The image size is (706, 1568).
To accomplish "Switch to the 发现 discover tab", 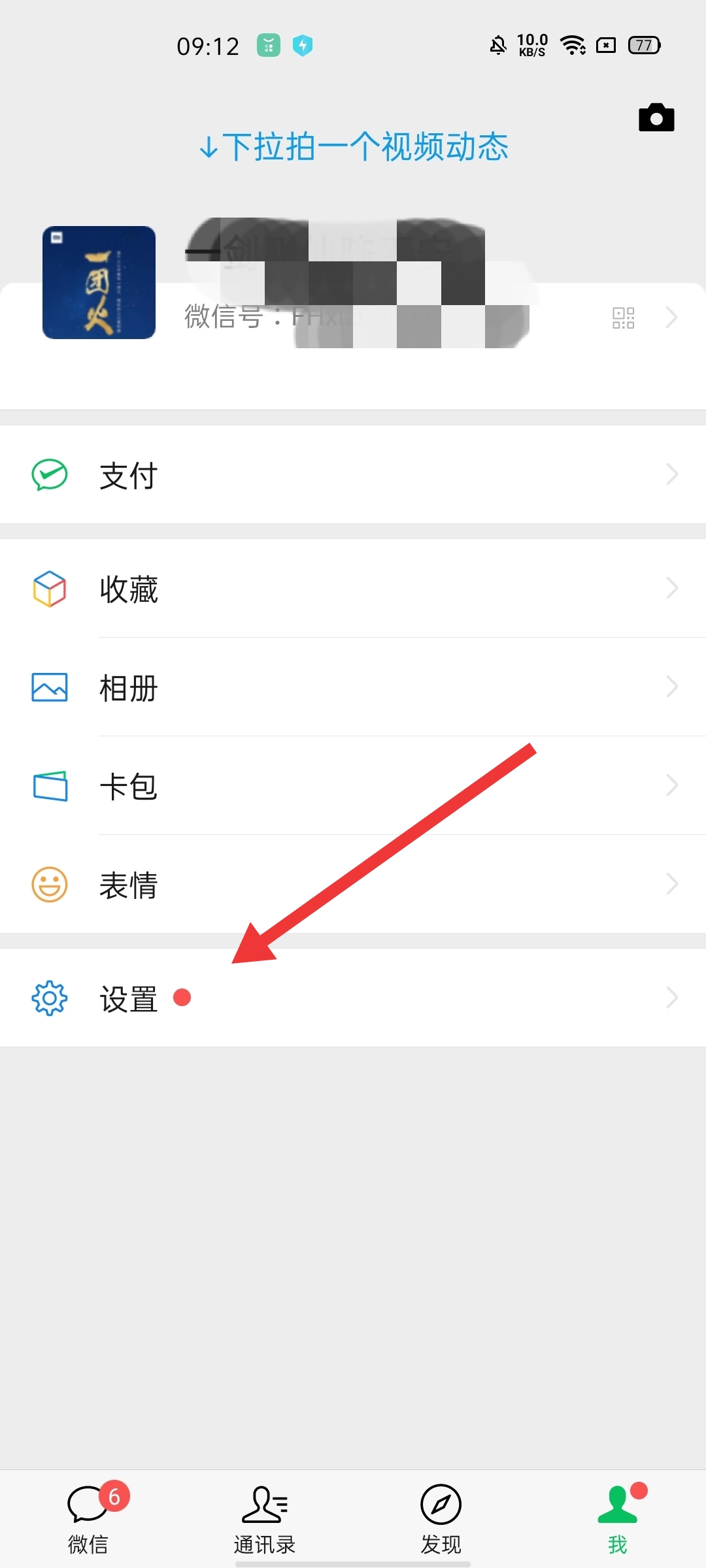I will pos(441,1518).
